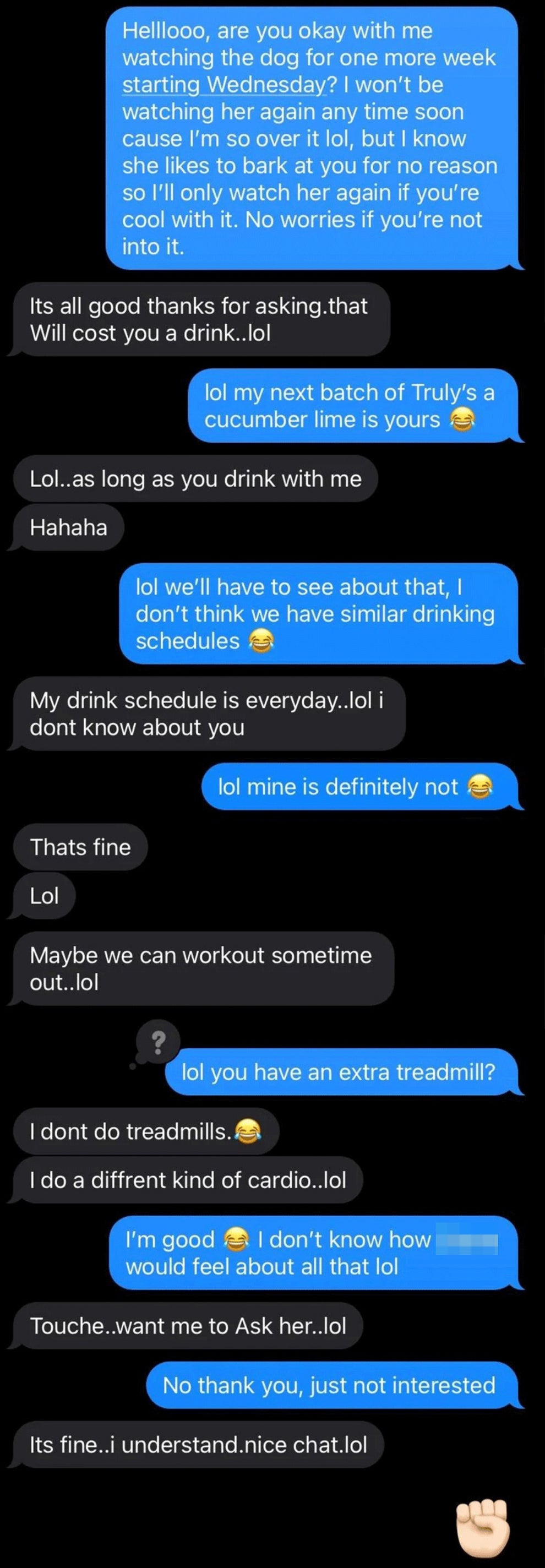Select the "Touche..want me to Ask her" message

coord(192,1325)
